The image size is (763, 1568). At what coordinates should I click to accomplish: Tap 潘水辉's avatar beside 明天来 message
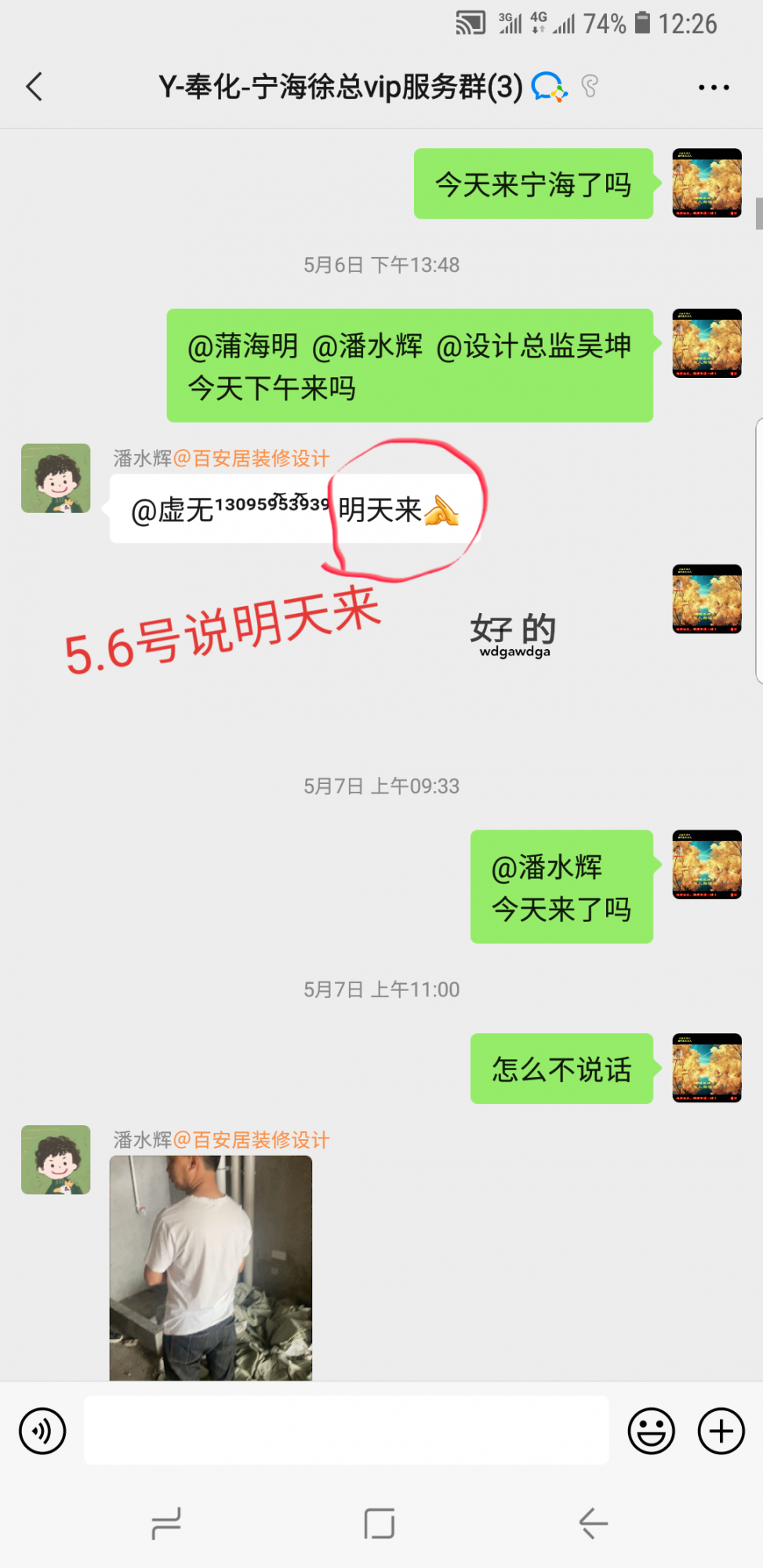point(56,478)
